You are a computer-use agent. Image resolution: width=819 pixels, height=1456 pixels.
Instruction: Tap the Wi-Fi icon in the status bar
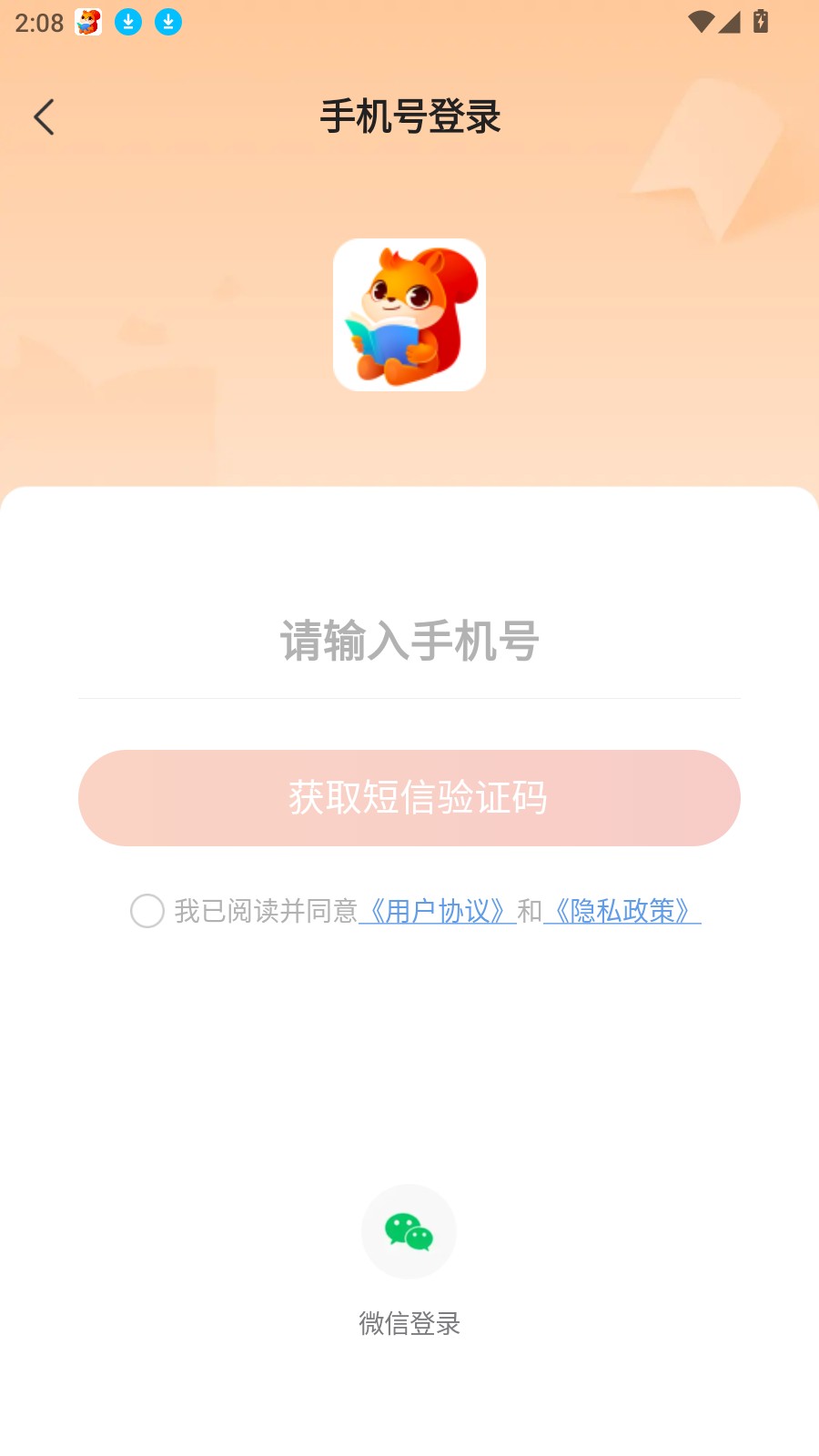tap(700, 21)
